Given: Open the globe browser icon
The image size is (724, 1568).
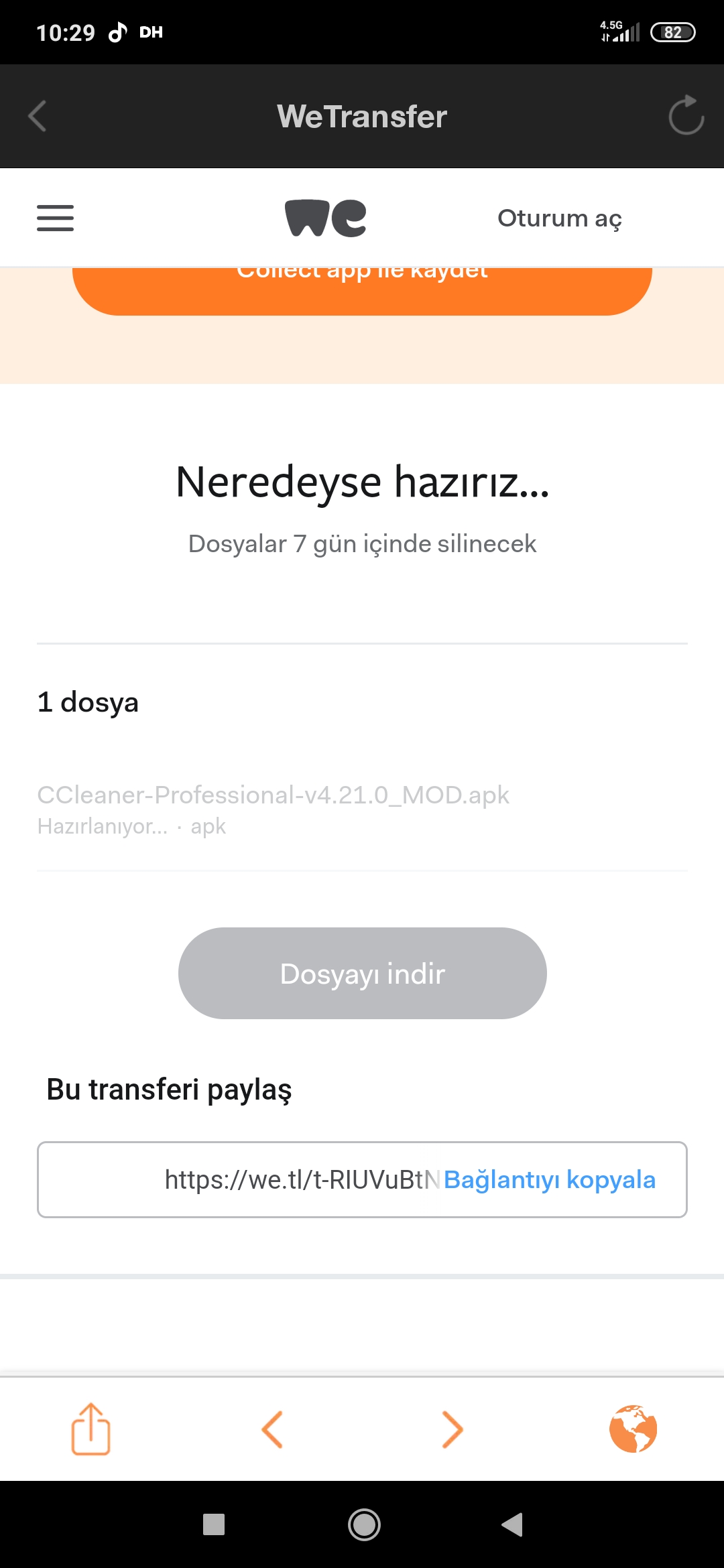Looking at the screenshot, I should pyautogui.click(x=633, y=1429).
